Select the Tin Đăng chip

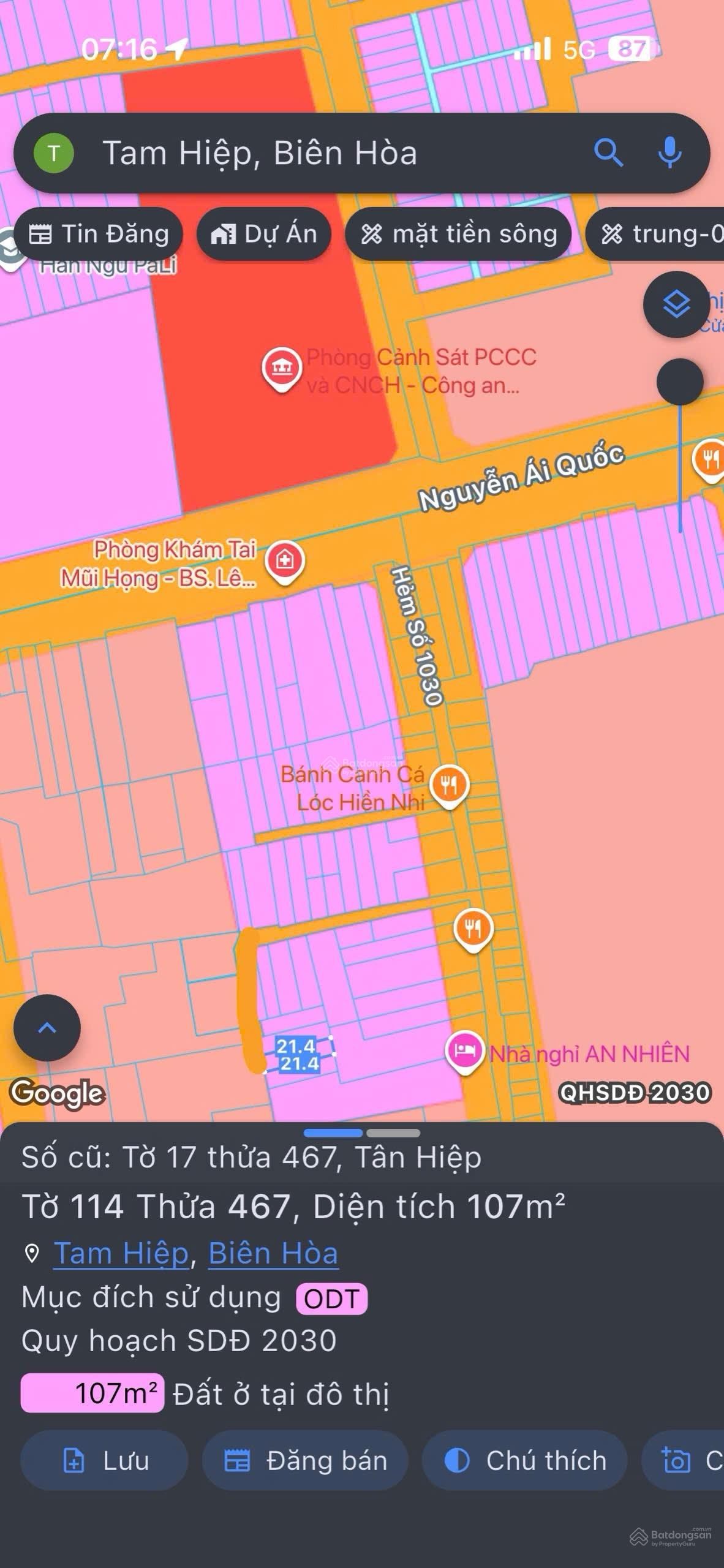99,234
